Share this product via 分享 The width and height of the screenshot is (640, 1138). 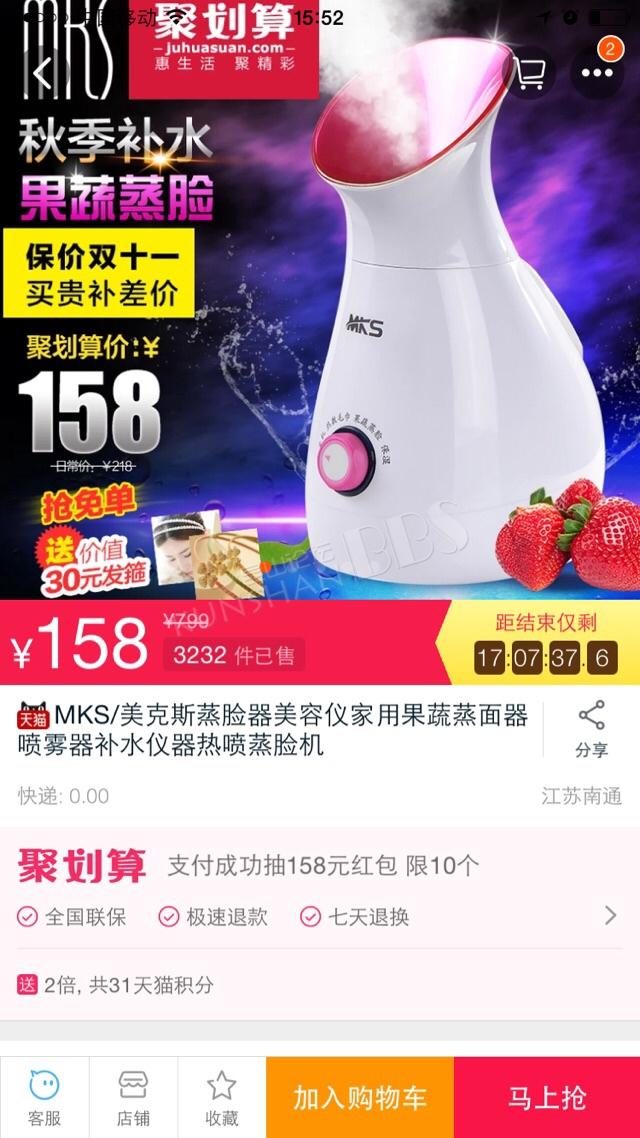point(591,729)
